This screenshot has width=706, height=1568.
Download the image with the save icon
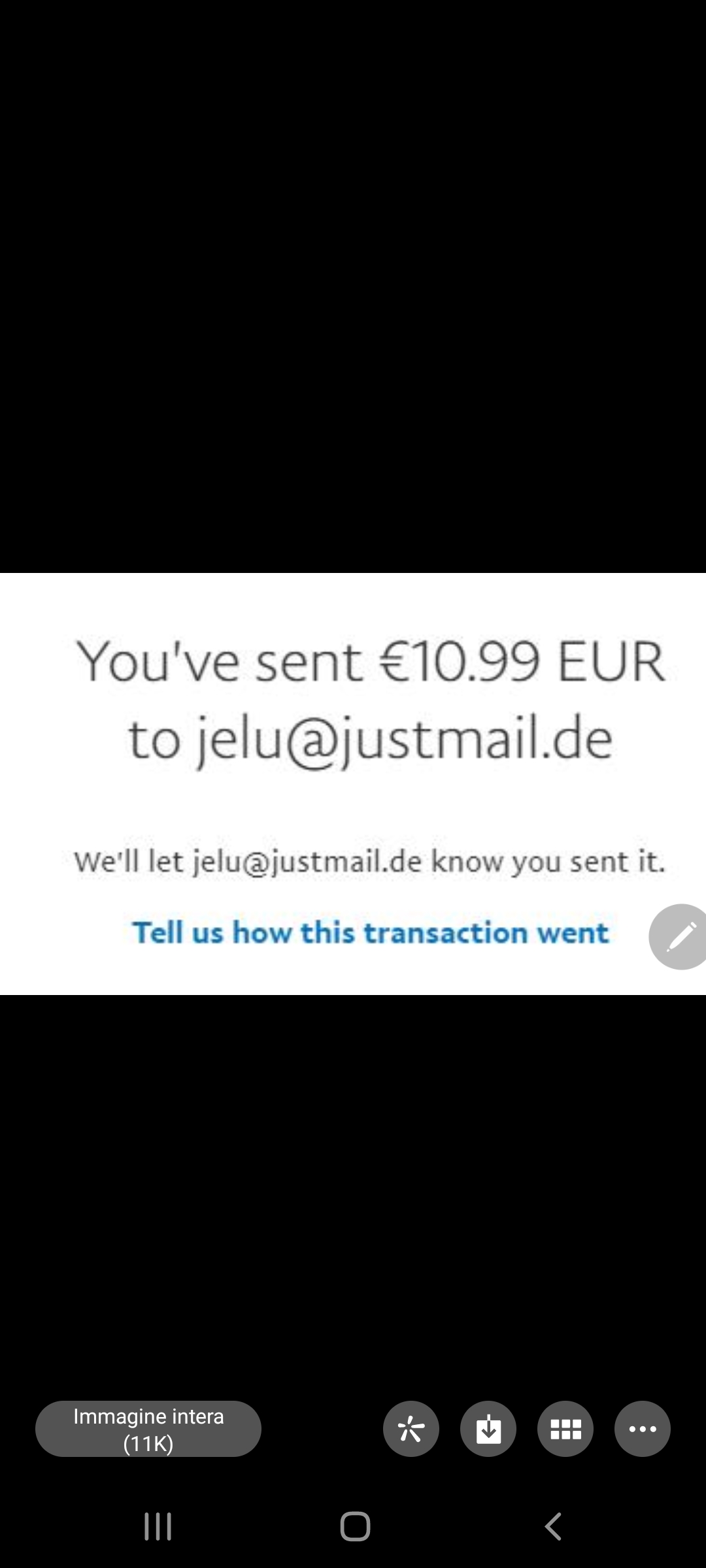tap(488, 1429)
